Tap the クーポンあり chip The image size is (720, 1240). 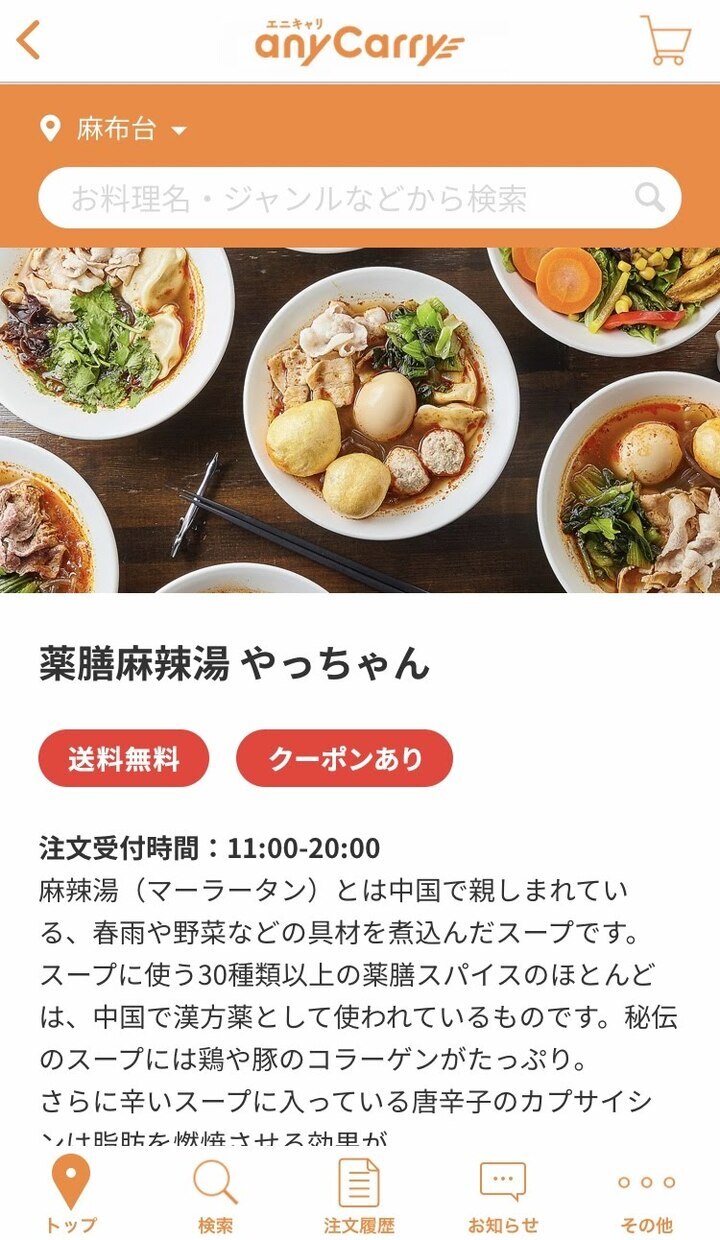click(345, 759)
